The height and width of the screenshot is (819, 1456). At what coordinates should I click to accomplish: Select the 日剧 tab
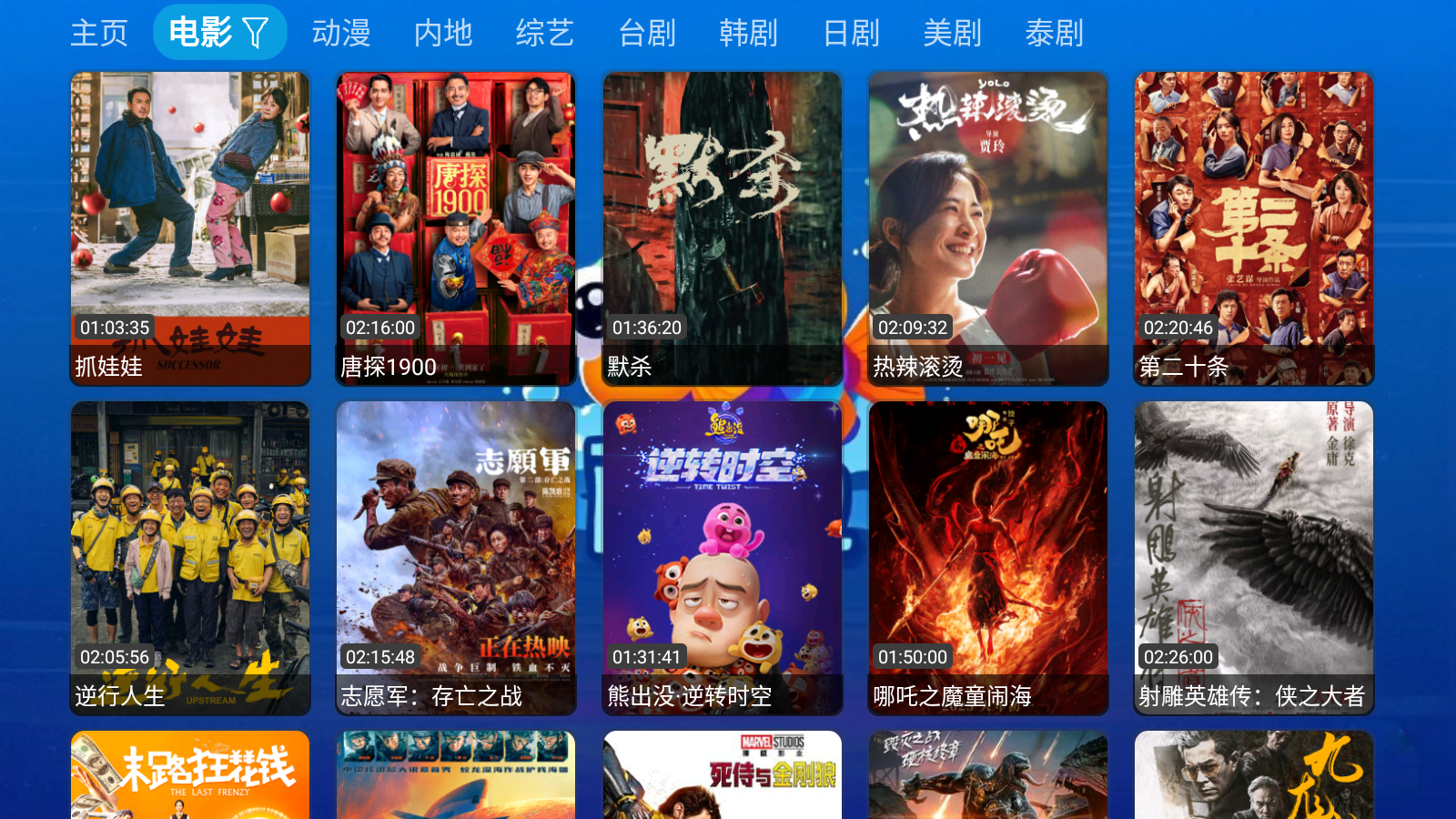point(851,34)
